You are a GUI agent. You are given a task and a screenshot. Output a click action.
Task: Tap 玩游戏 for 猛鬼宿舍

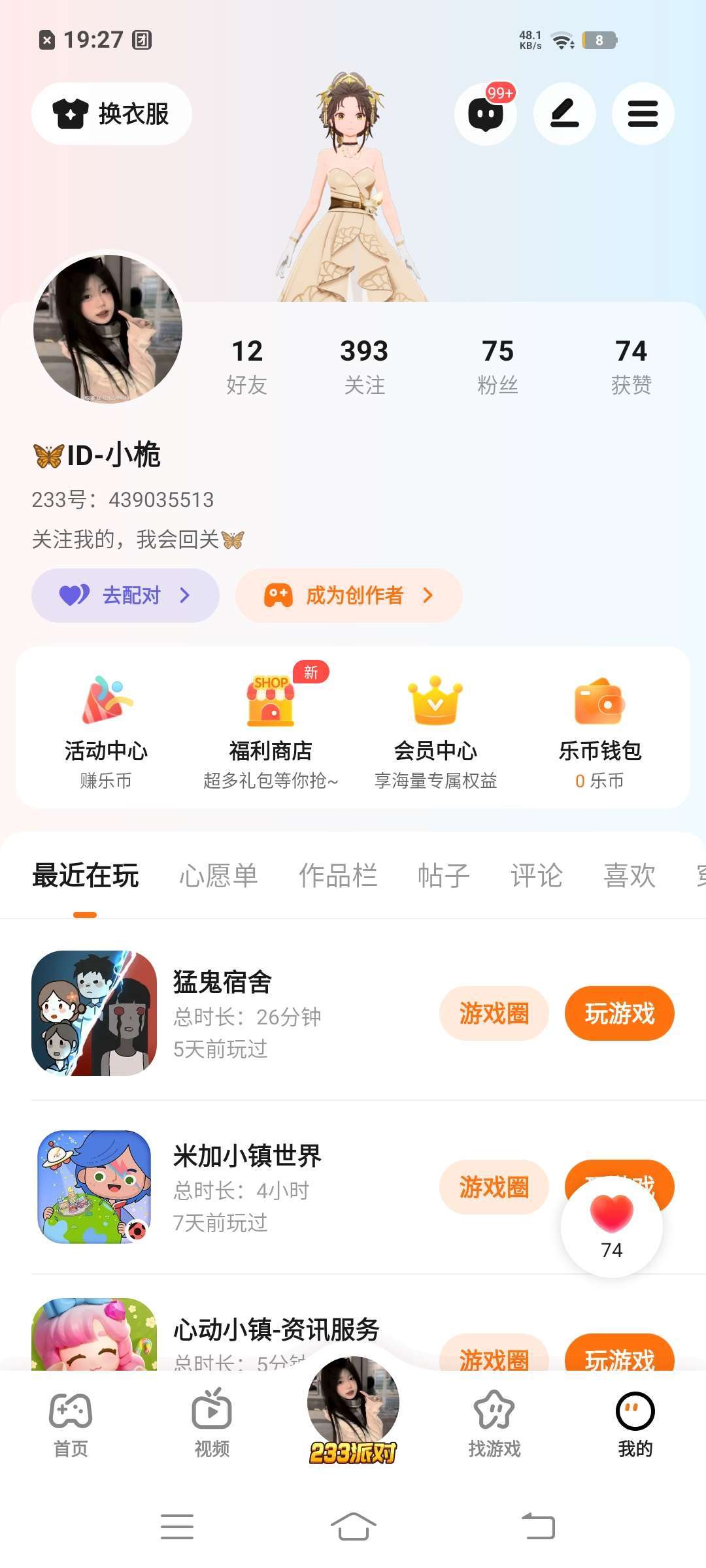[x=619, y=1013]
